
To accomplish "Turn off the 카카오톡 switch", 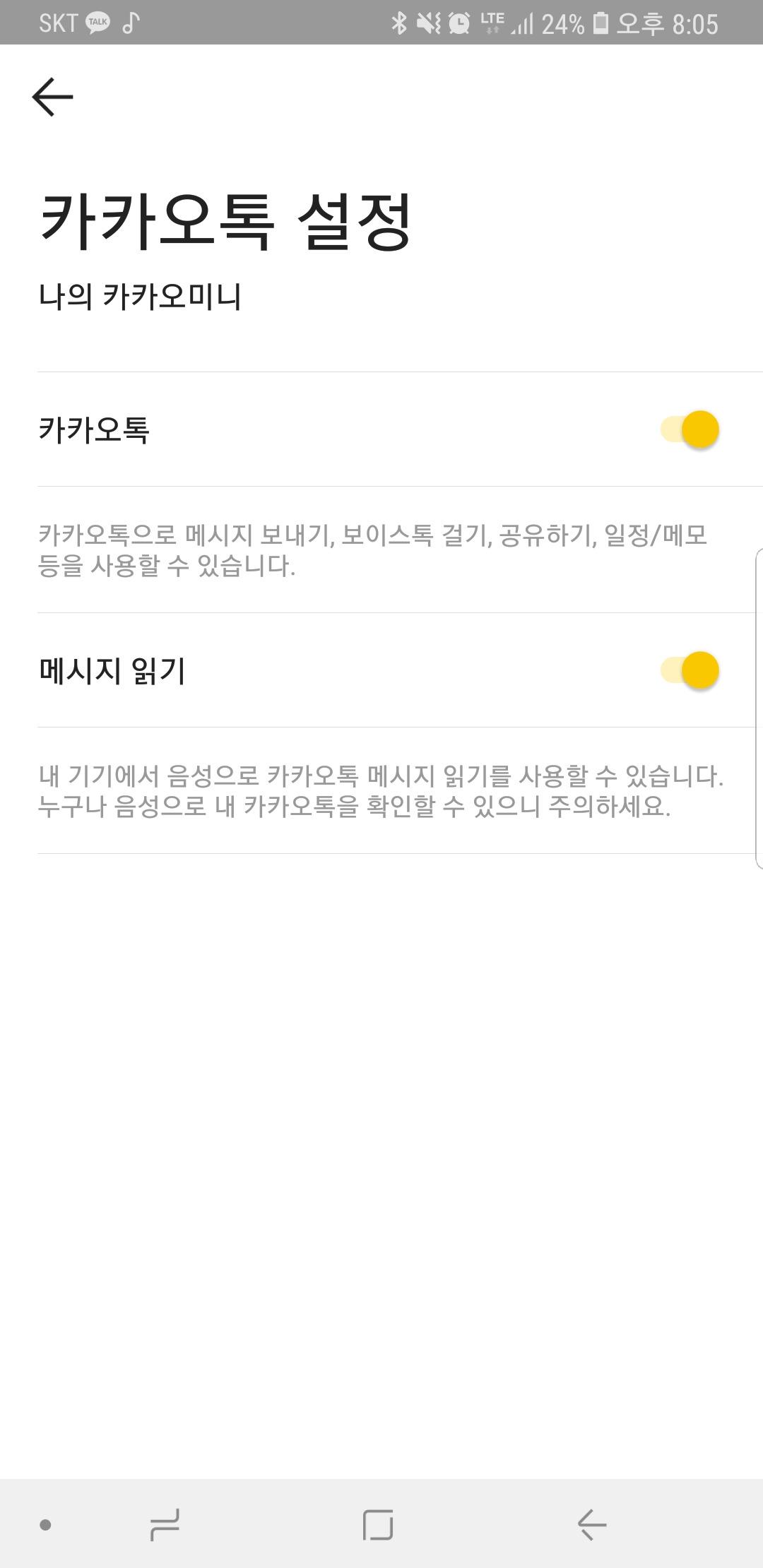I will pyautogui.click(x=690, y=429).
